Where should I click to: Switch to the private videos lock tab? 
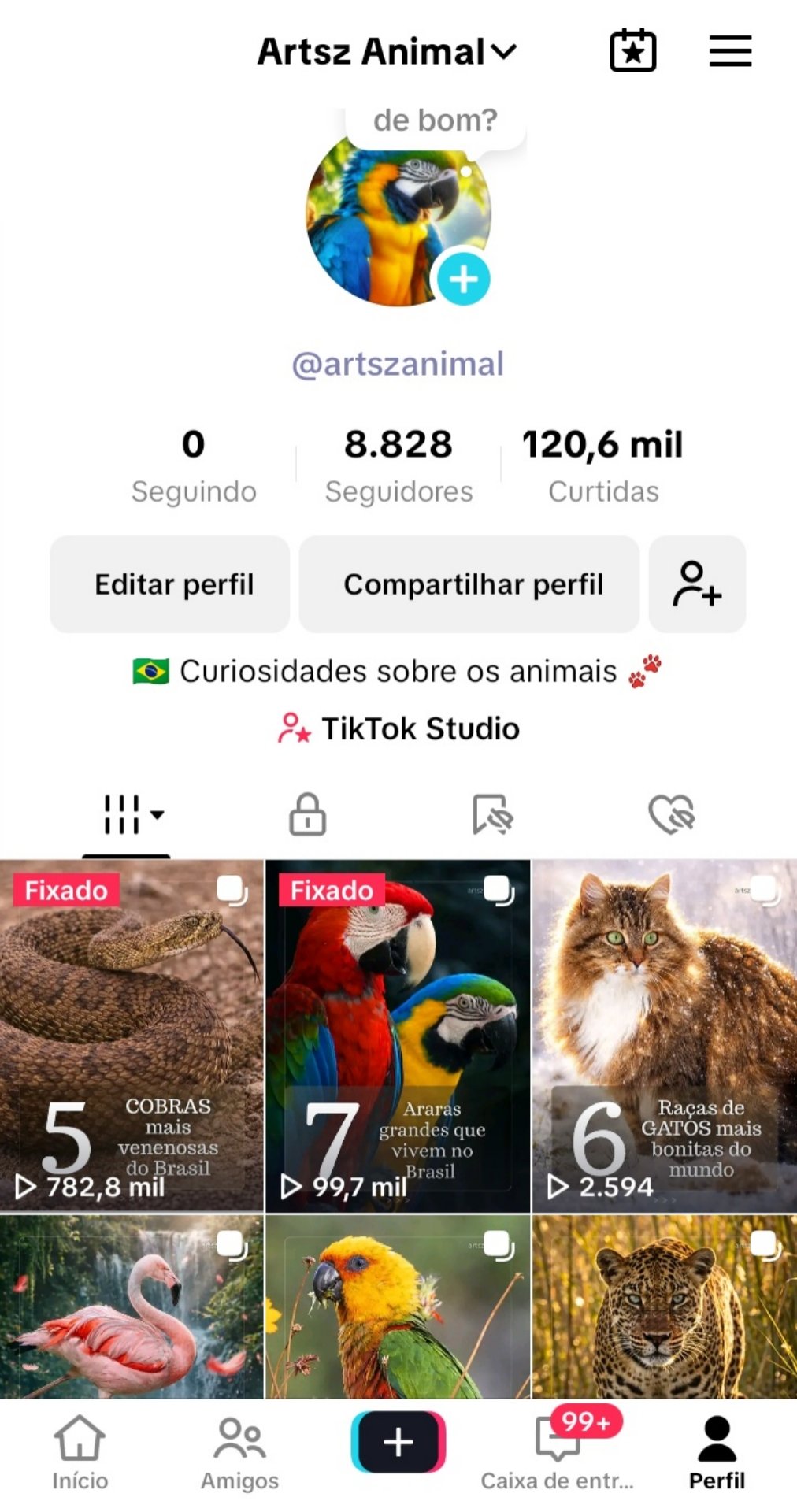coord(307,814)
